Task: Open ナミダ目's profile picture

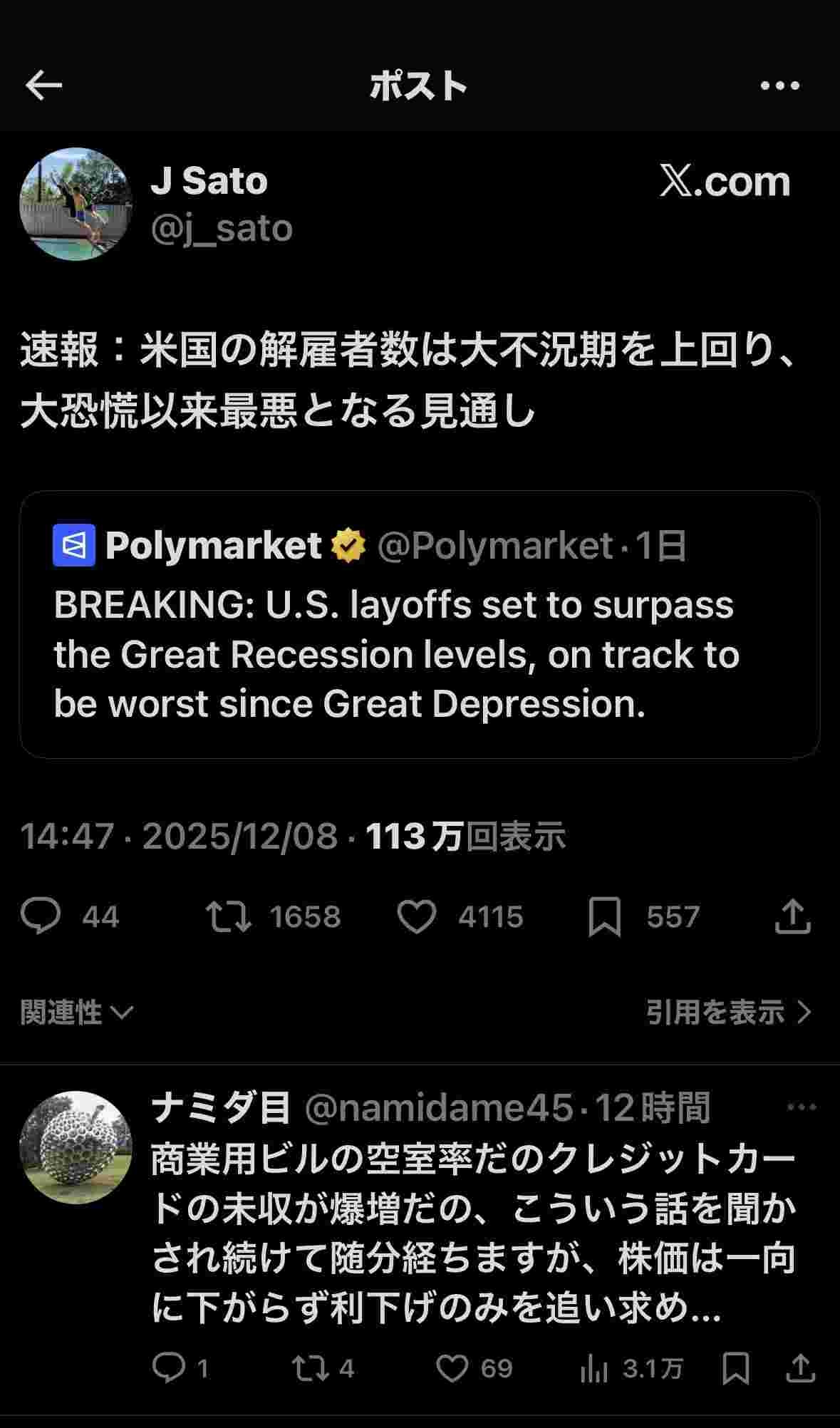Action: point(76,1147)
